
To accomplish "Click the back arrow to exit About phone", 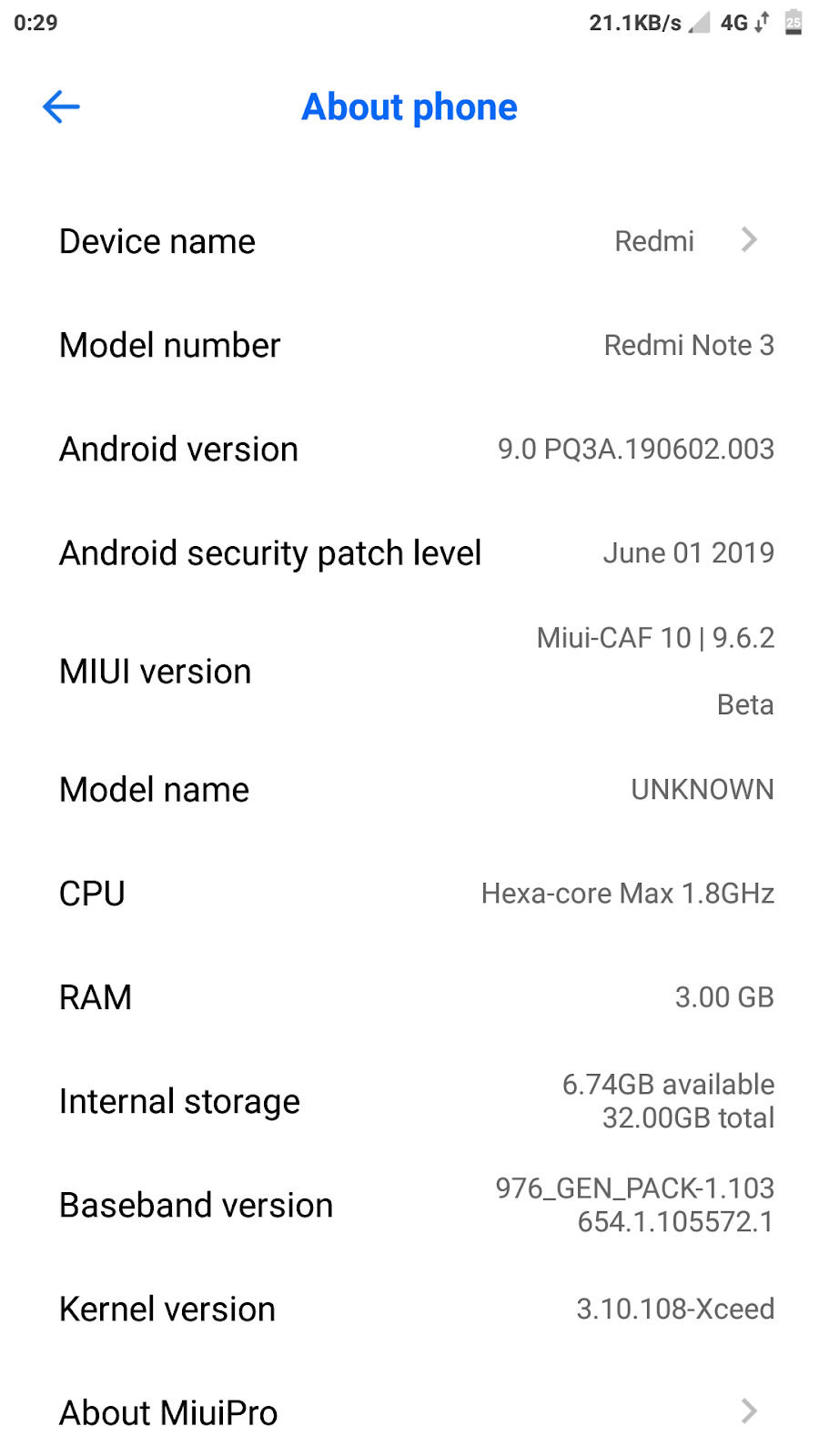I will pos(60,106).
